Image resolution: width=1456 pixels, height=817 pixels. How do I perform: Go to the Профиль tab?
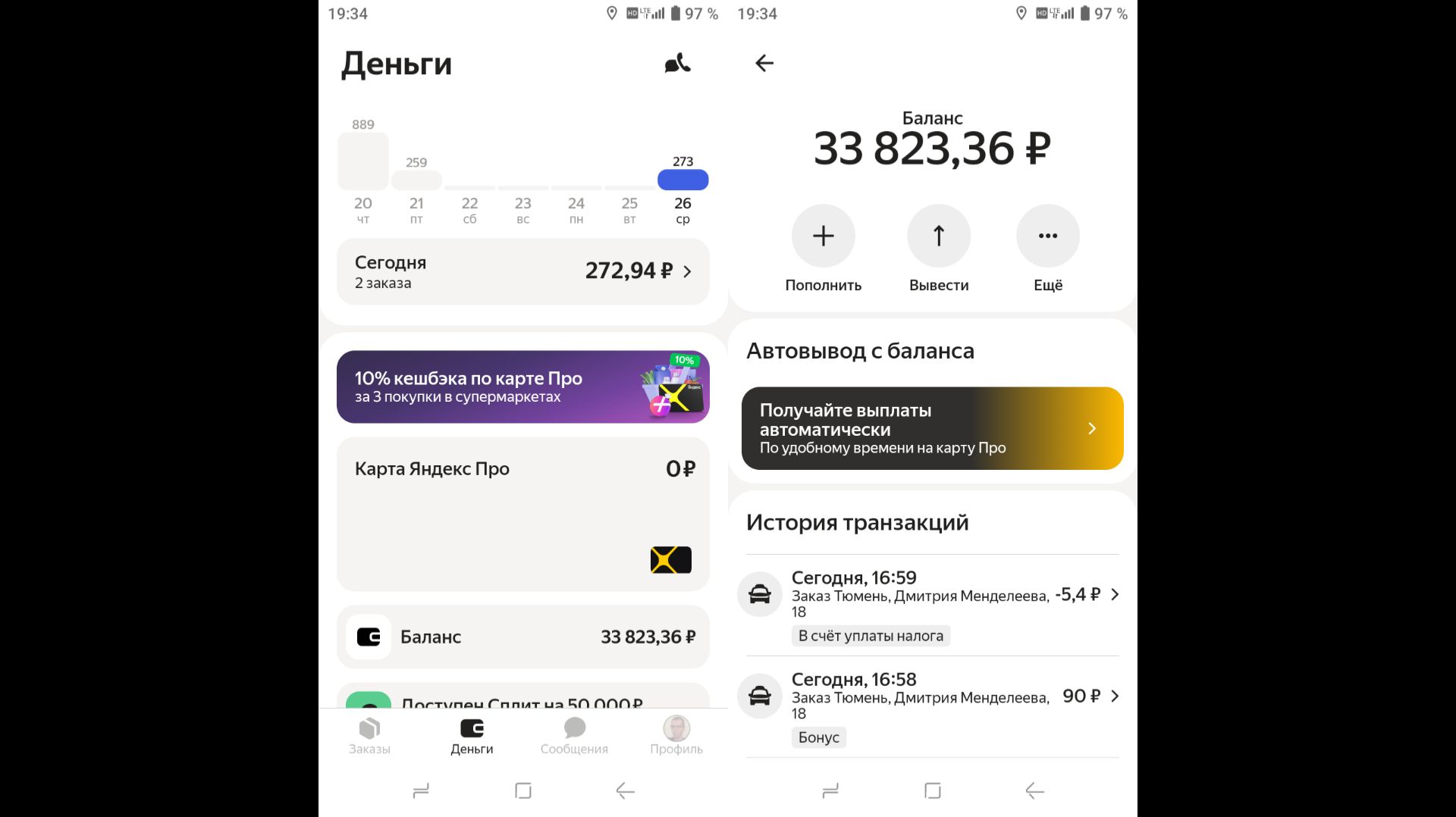coord(676,737)
